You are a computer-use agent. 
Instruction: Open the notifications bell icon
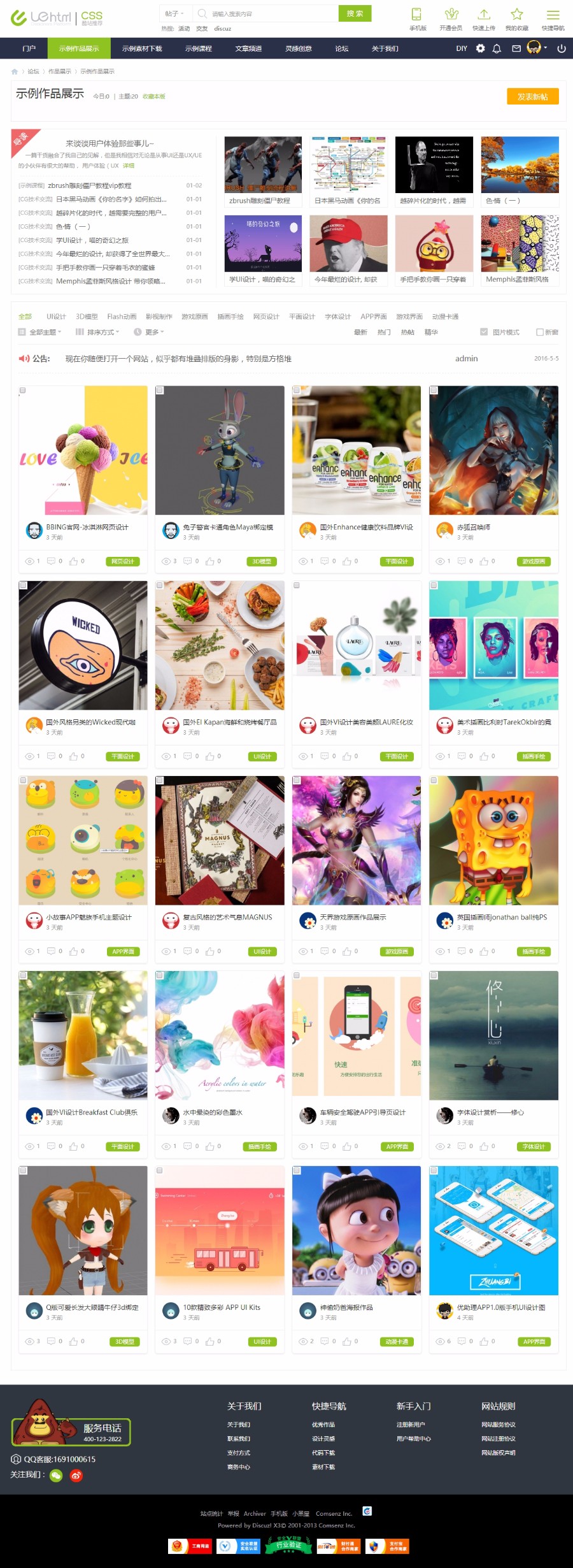pos(497,48)
